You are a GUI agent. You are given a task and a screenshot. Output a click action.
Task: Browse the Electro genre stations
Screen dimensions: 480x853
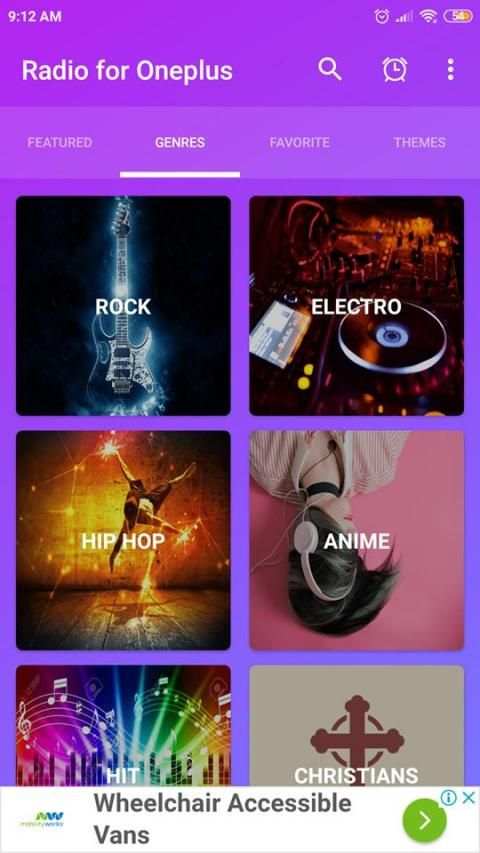coord(356,306)
